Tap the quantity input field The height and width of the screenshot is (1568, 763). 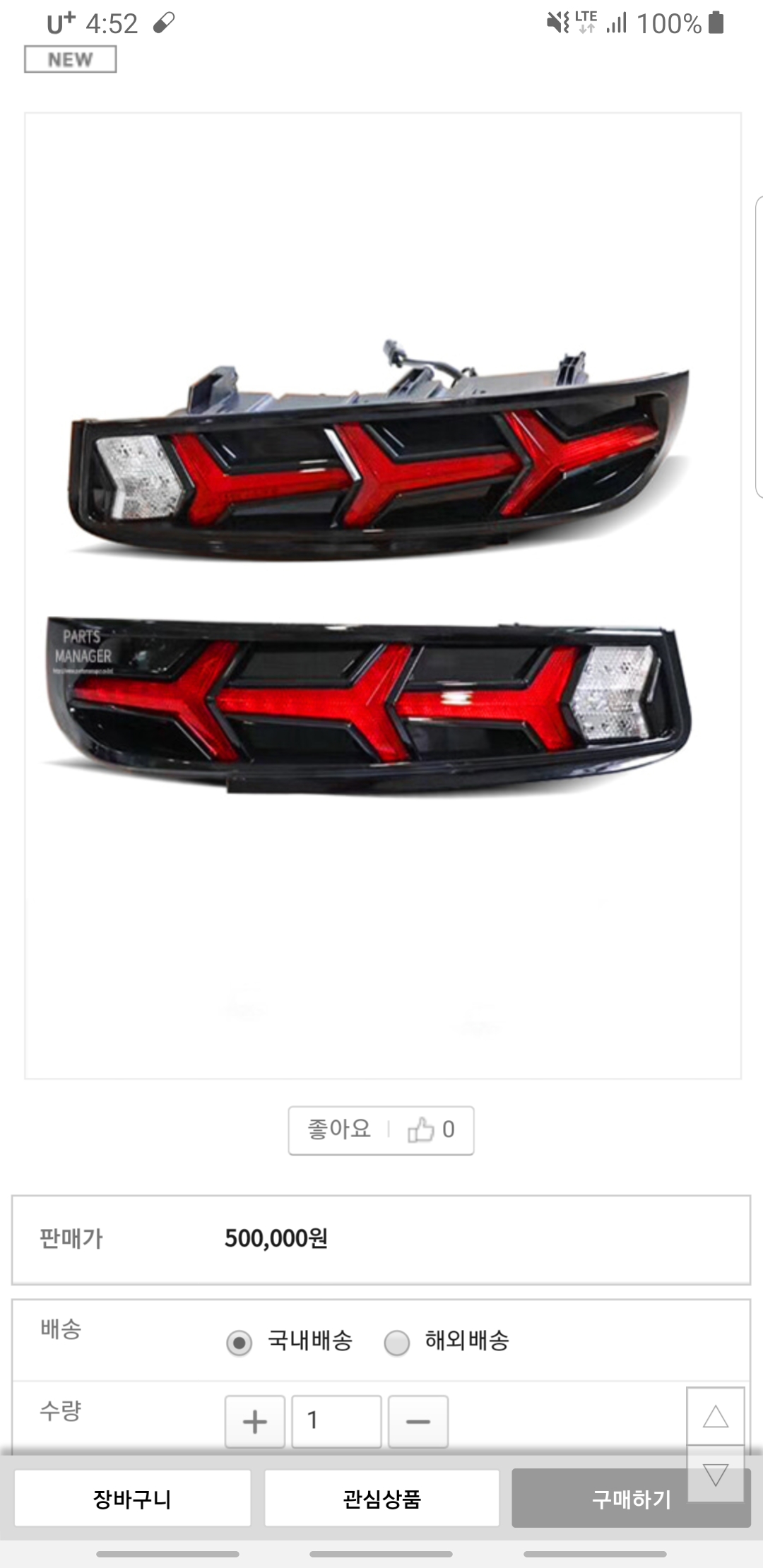tap(336, 1422)
